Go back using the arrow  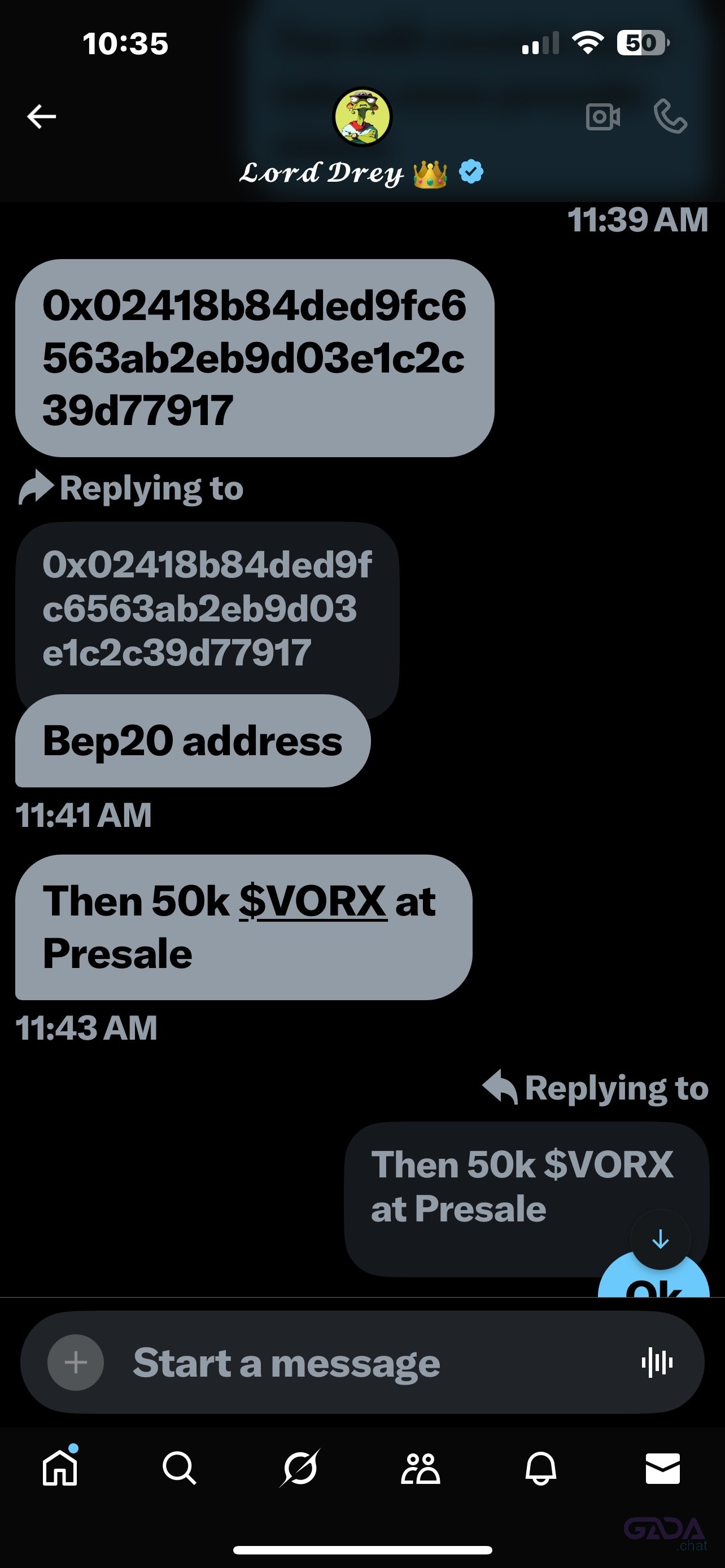tap(41, 116)
